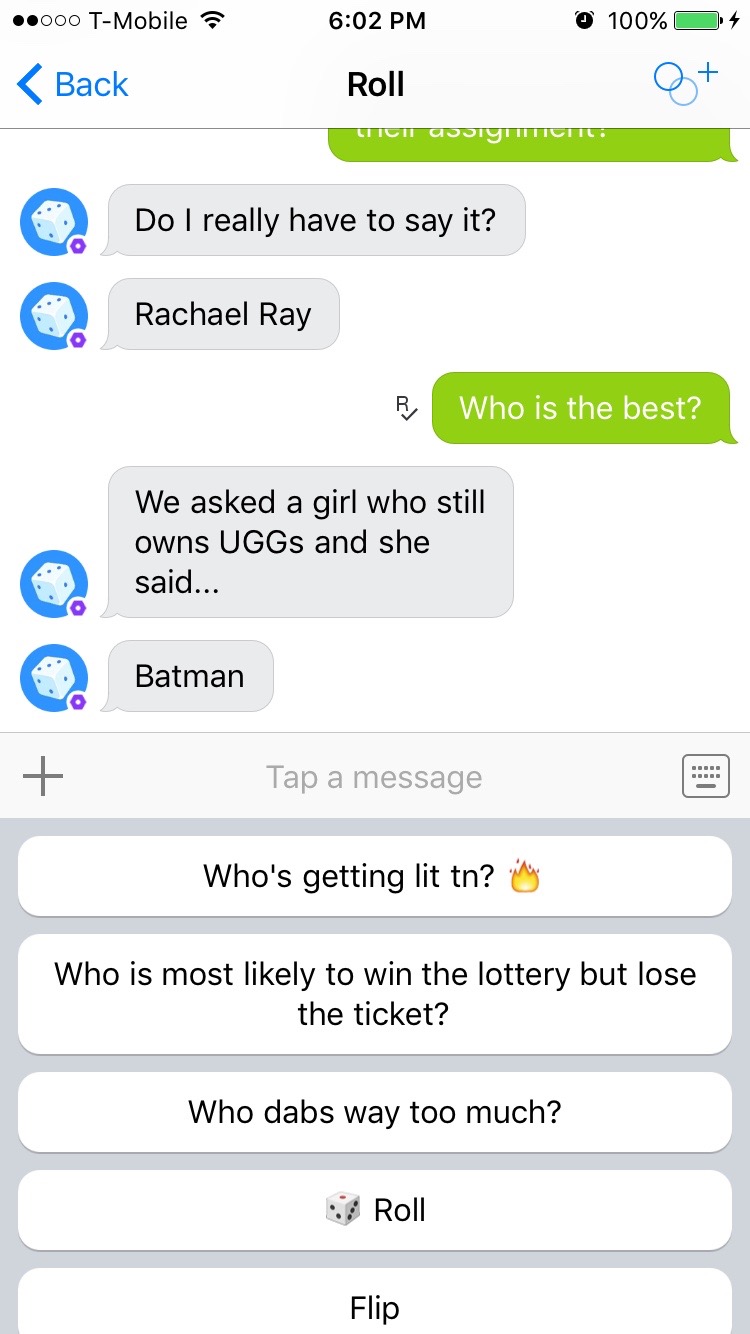Pick the Flip suggested reply

coord(374,1306)
